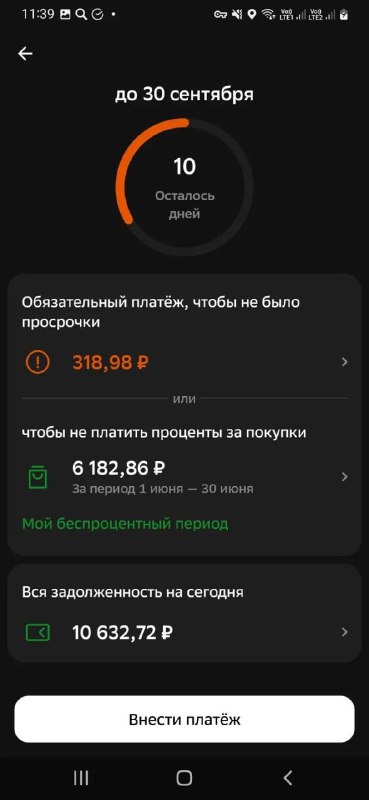Tap the Внести платёж button
The width and height of the screenshot is (369, 800).
click(x=184, y=719)
